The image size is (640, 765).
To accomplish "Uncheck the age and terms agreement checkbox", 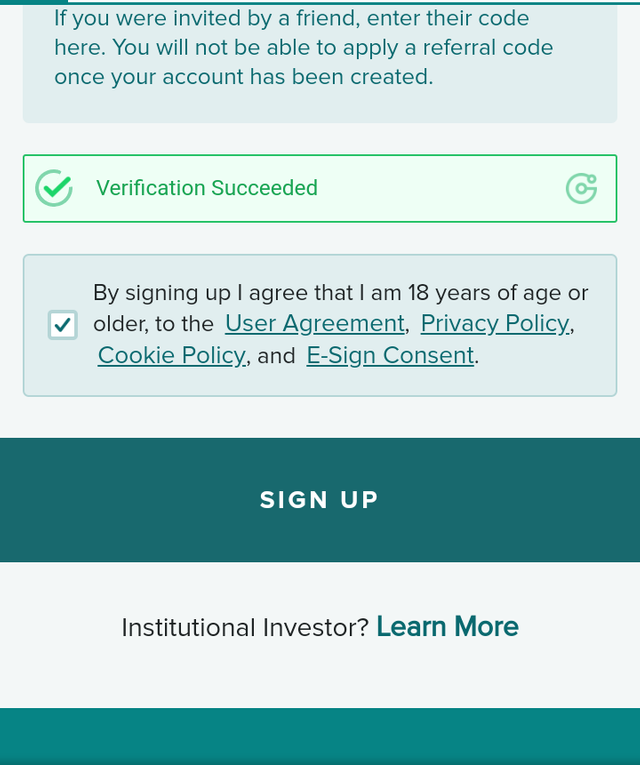I will click(63, 325).
